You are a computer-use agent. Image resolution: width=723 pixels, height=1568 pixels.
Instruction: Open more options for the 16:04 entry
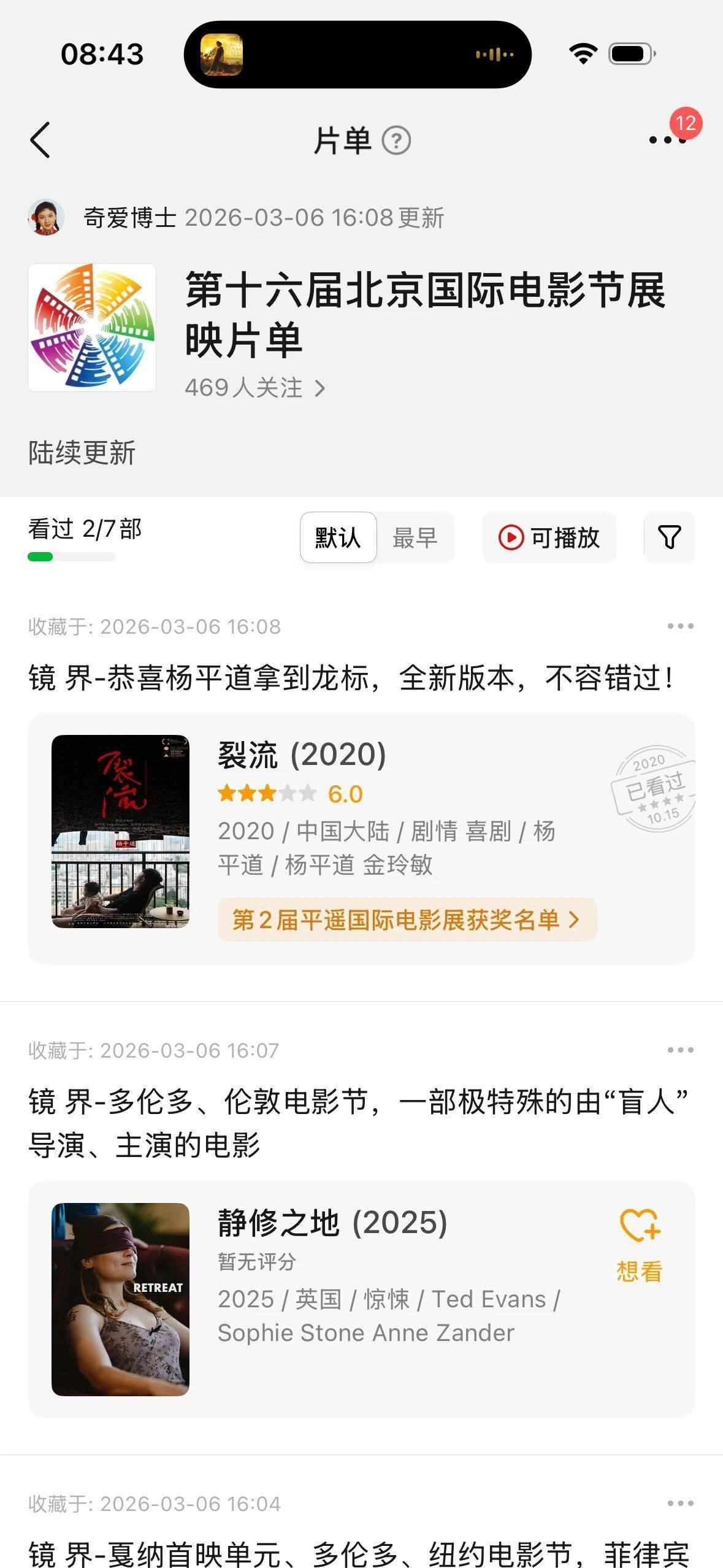pos(680,1504)
